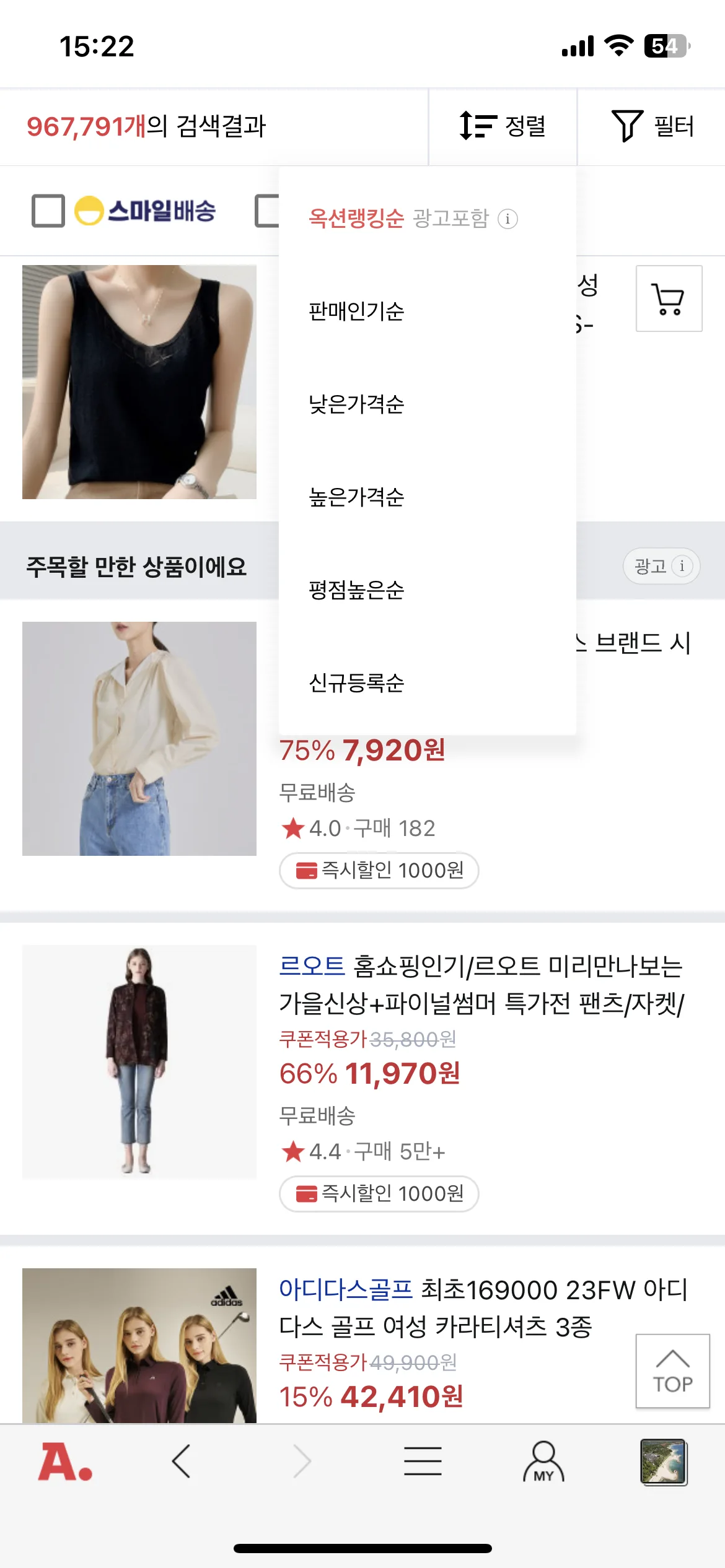Select 옥션랭킹순 sort option

pos(356,218)
